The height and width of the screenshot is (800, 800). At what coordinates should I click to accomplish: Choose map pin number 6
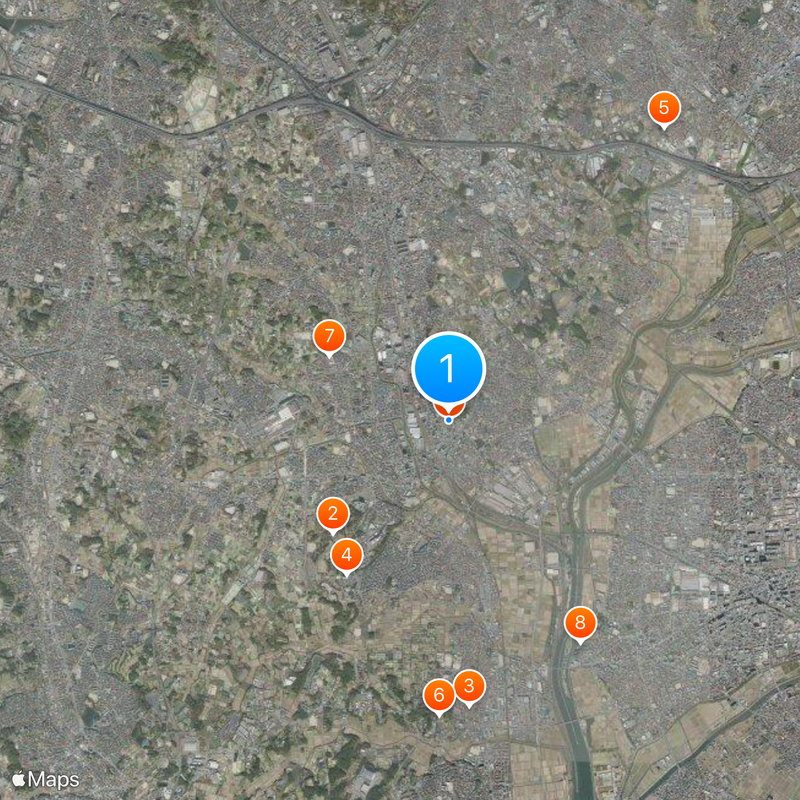(438, 695)
